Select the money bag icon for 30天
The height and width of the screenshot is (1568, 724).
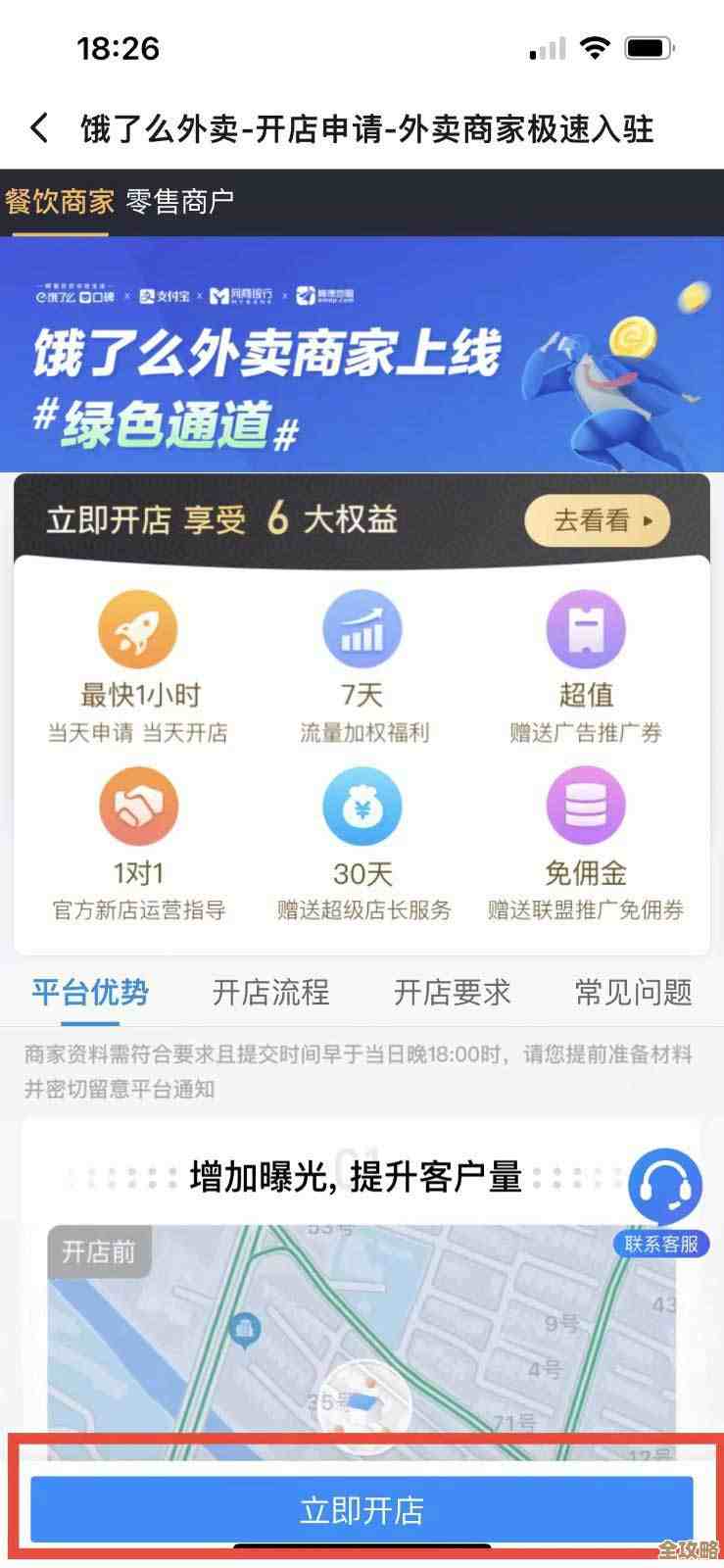pyautogui.click(x=362, y=806)
